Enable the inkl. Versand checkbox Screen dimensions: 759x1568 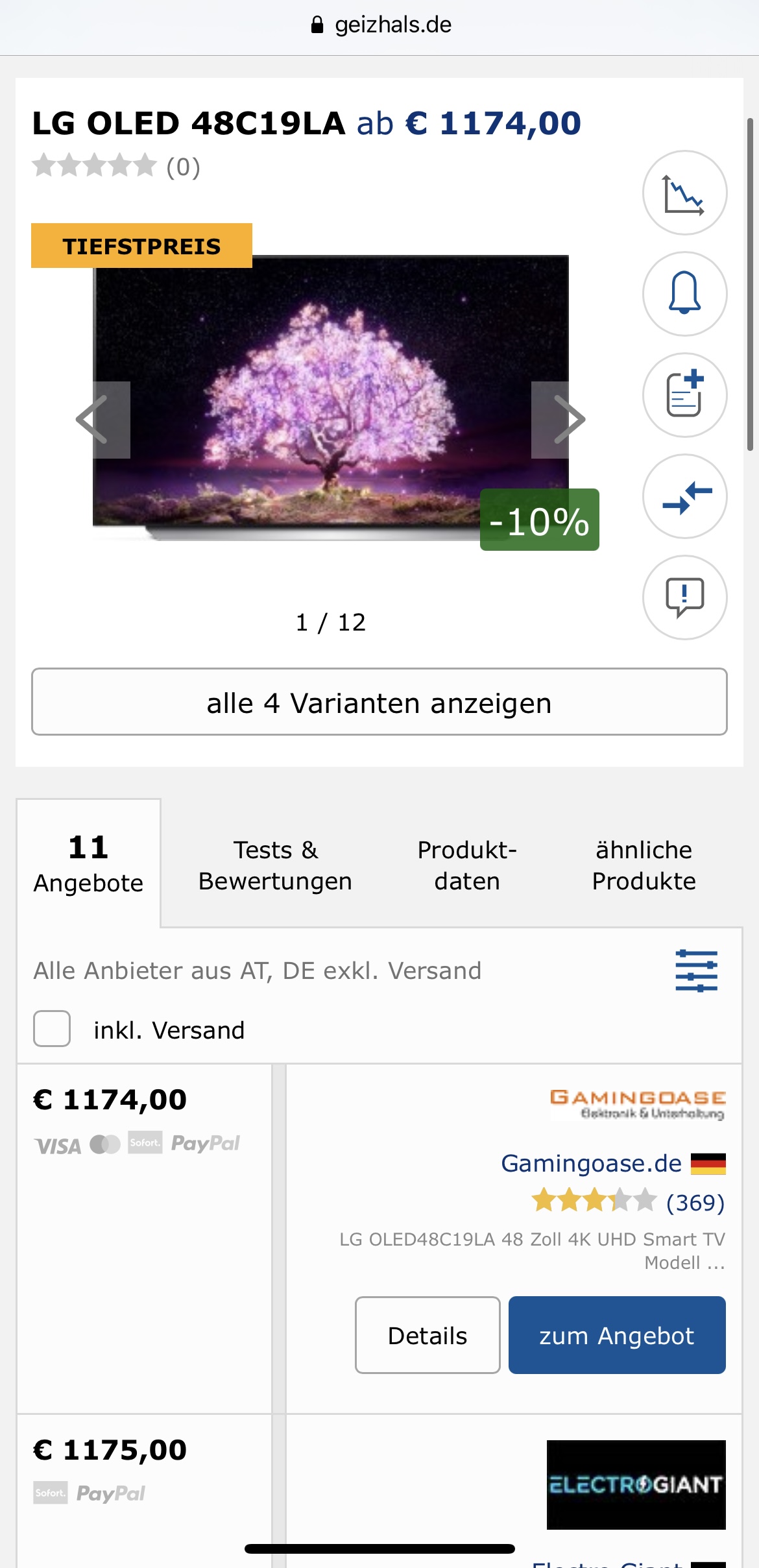(52, 1029)
